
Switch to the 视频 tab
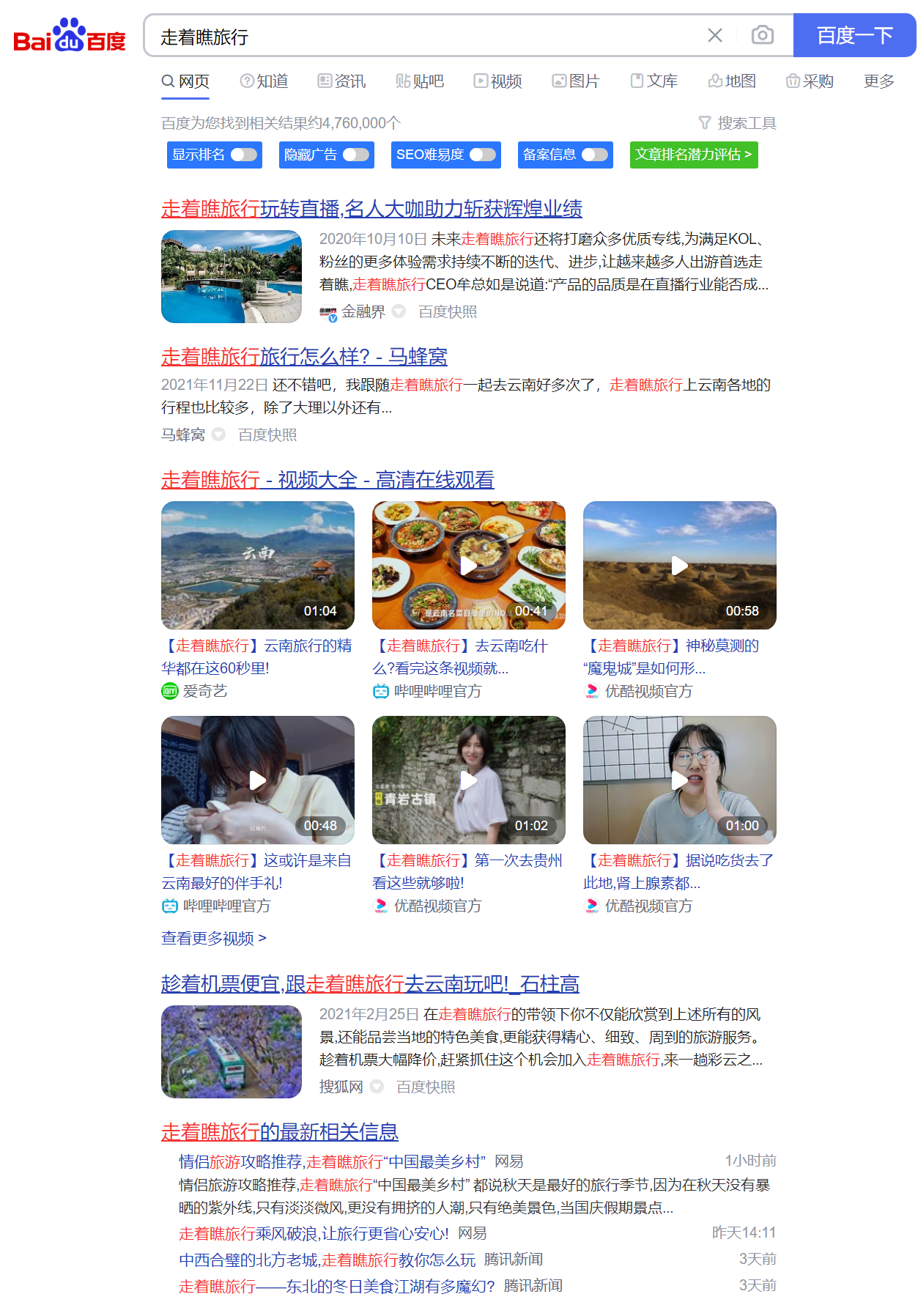[497, 81]
